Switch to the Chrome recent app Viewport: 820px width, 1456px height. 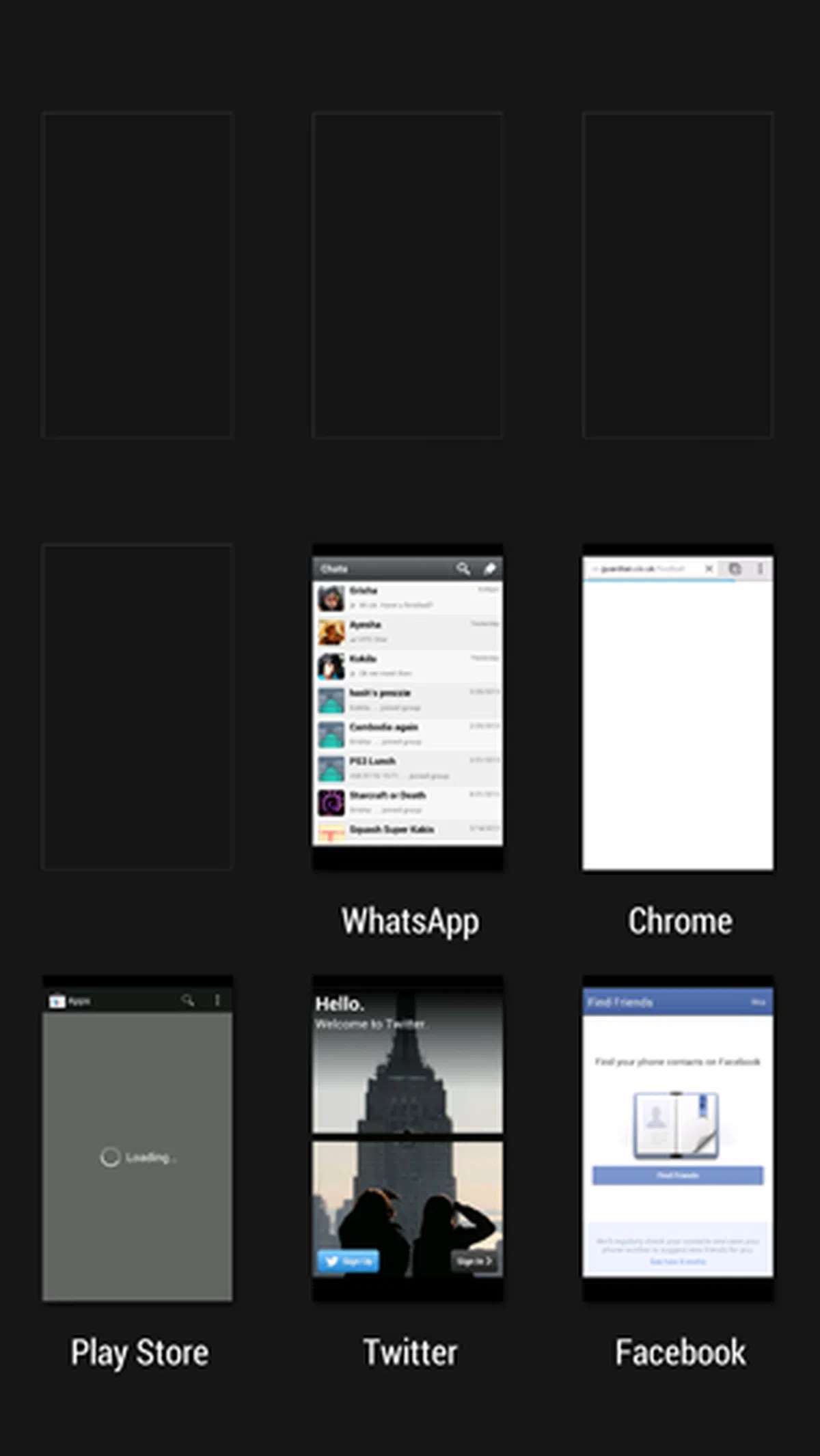point(677,707)
